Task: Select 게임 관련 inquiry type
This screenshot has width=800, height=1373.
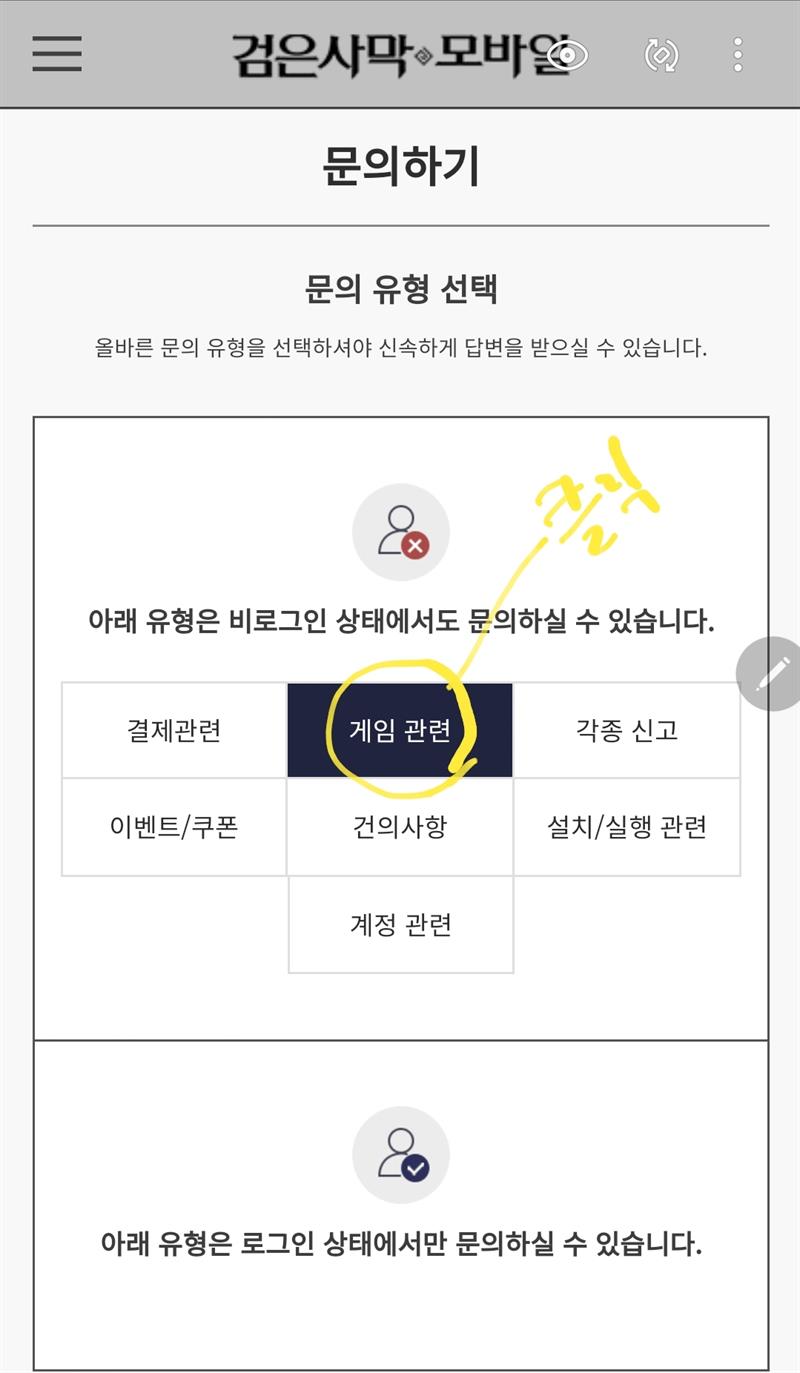Action: pyautogui.click(x=400, y=730)
